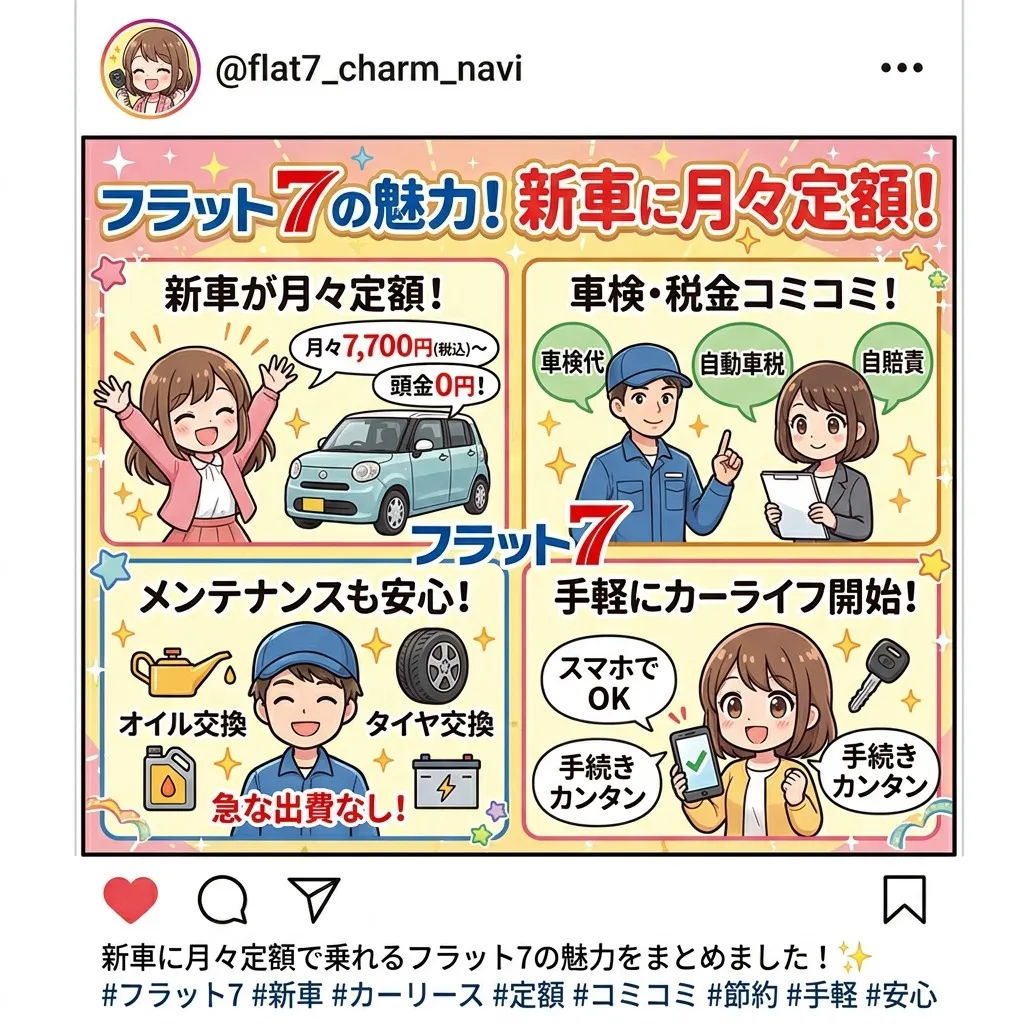The width and height of the screenshot is (1024, 1024).
Task: Unlike the post with the red heart
Action: tap(130, 899)
